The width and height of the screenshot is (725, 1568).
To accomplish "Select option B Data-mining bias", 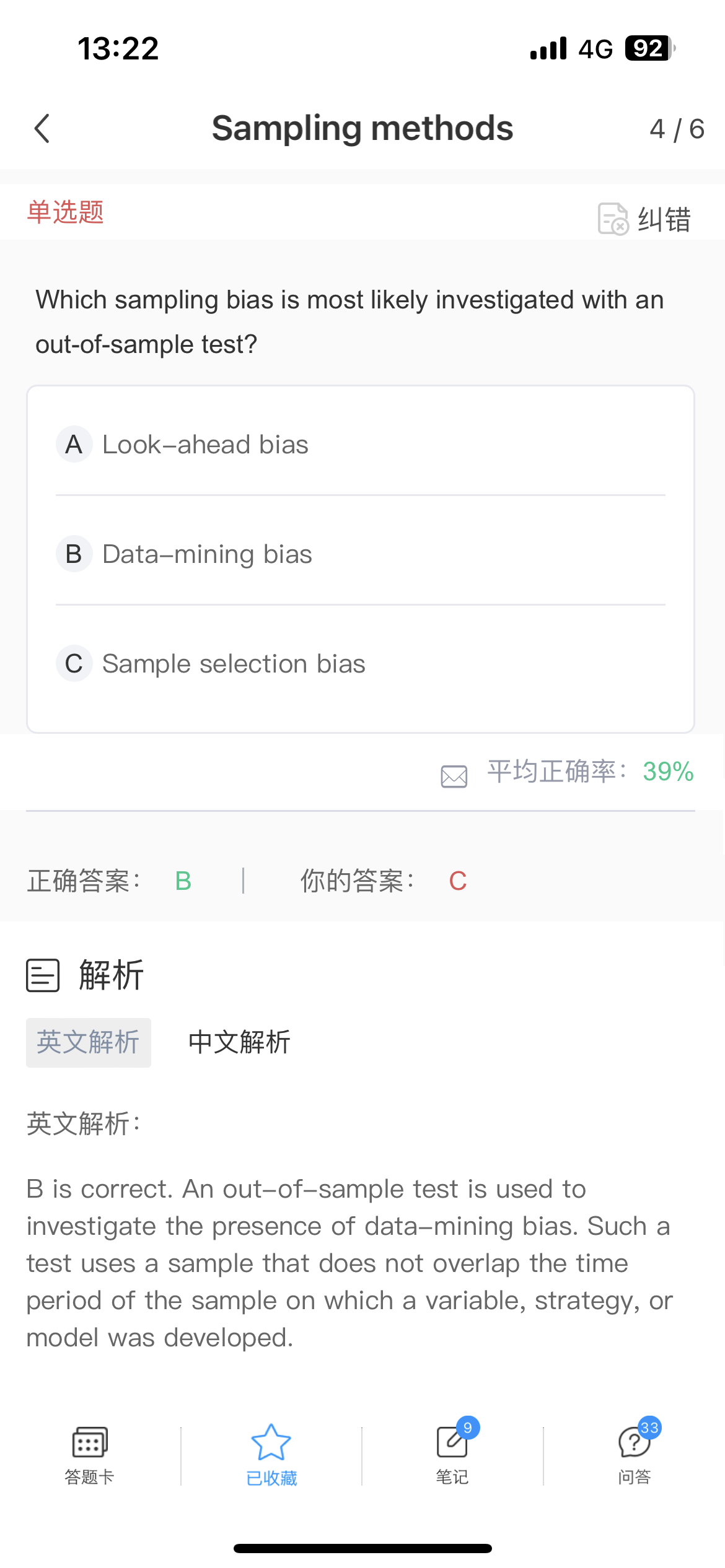I will click(x=360, y=554).
